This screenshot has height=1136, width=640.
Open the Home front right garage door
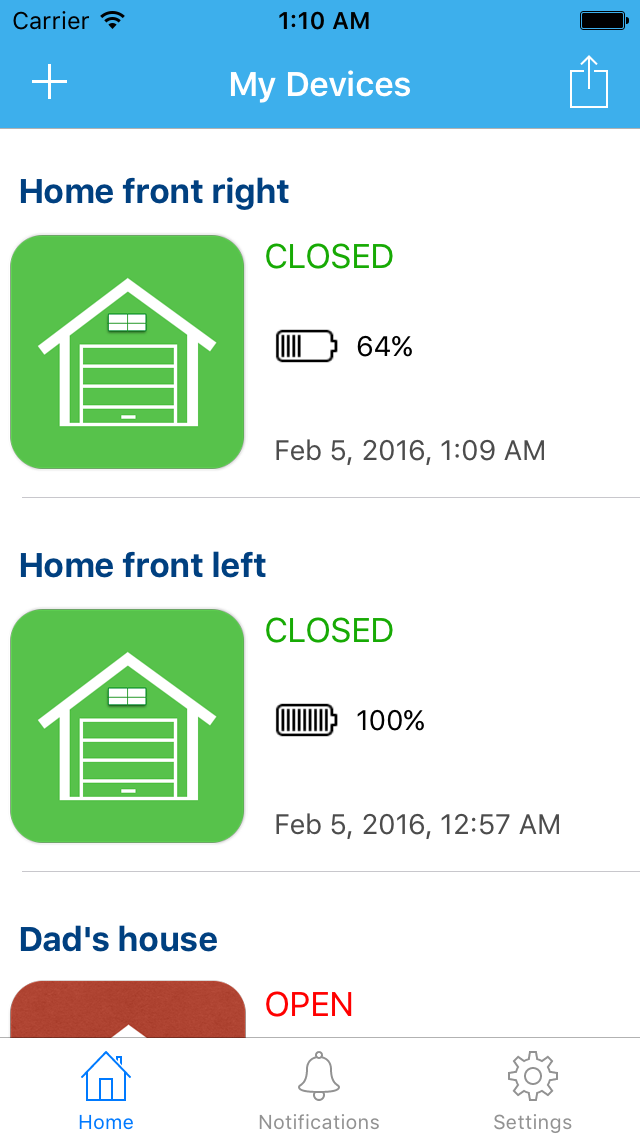(x=127, y=352)
